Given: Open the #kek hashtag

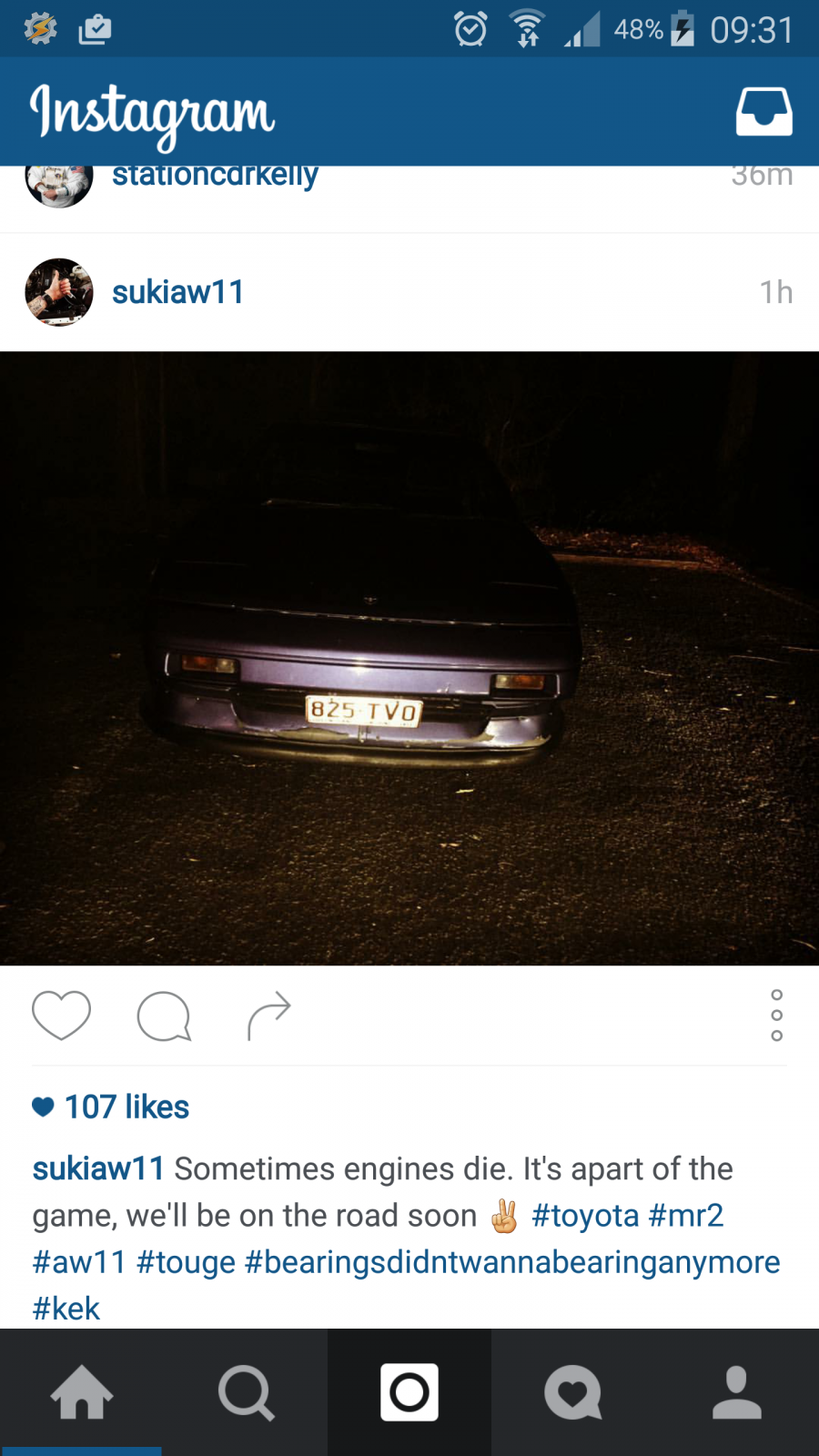Looking at the screenshot, I should 66,1309.
